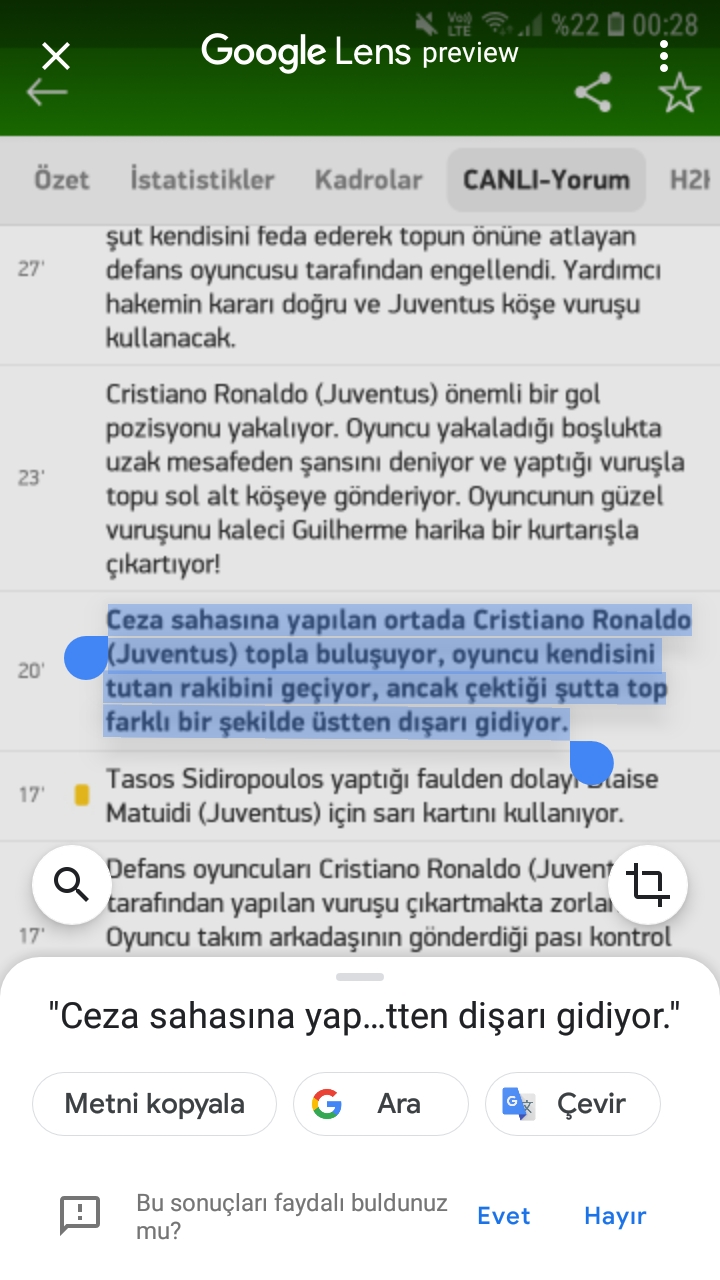Tap the Lens search magnifier button

point(71,884)
